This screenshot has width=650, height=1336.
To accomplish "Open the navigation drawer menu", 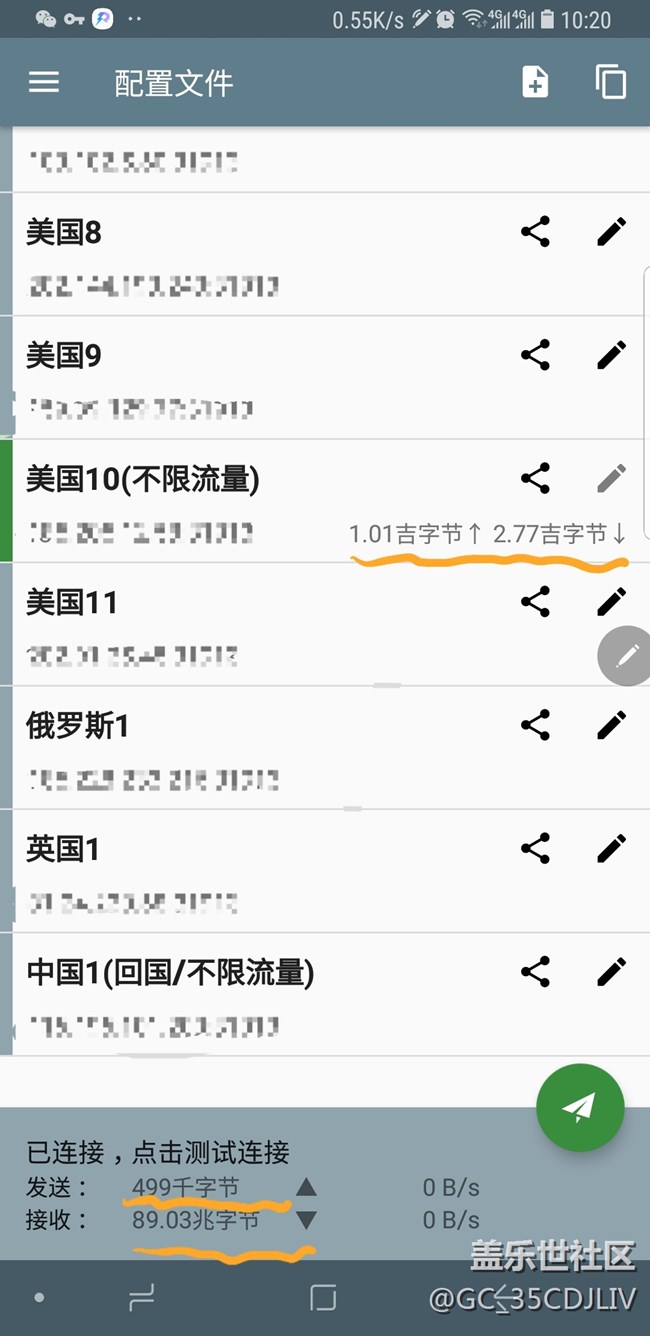I will coord(44,82).
